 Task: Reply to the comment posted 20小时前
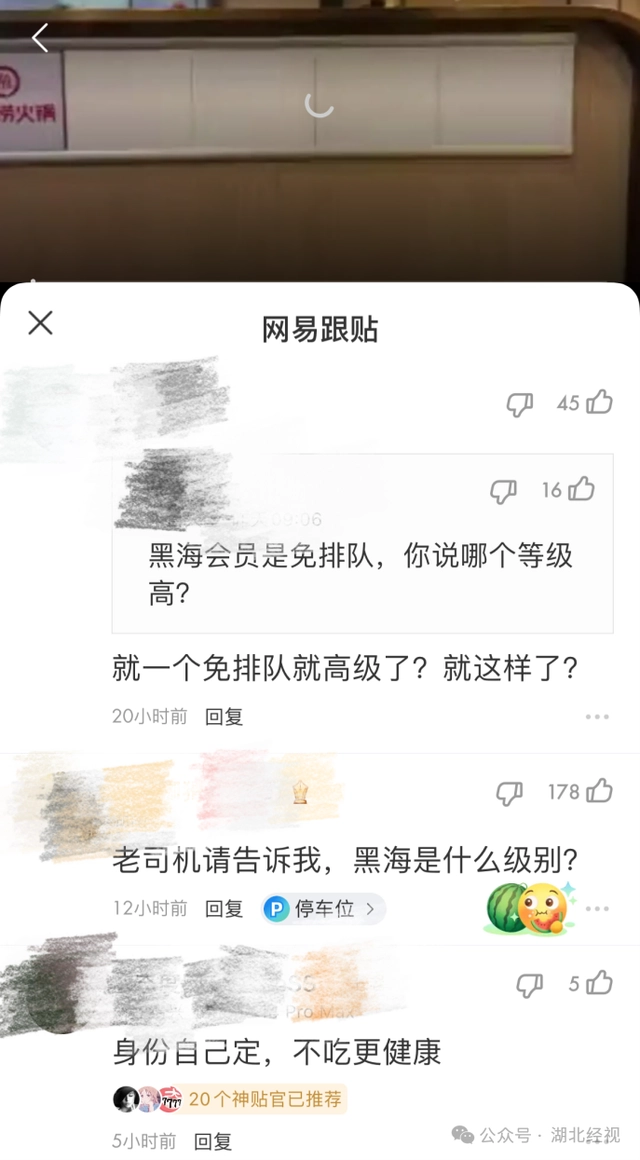(x=224, y=716)
